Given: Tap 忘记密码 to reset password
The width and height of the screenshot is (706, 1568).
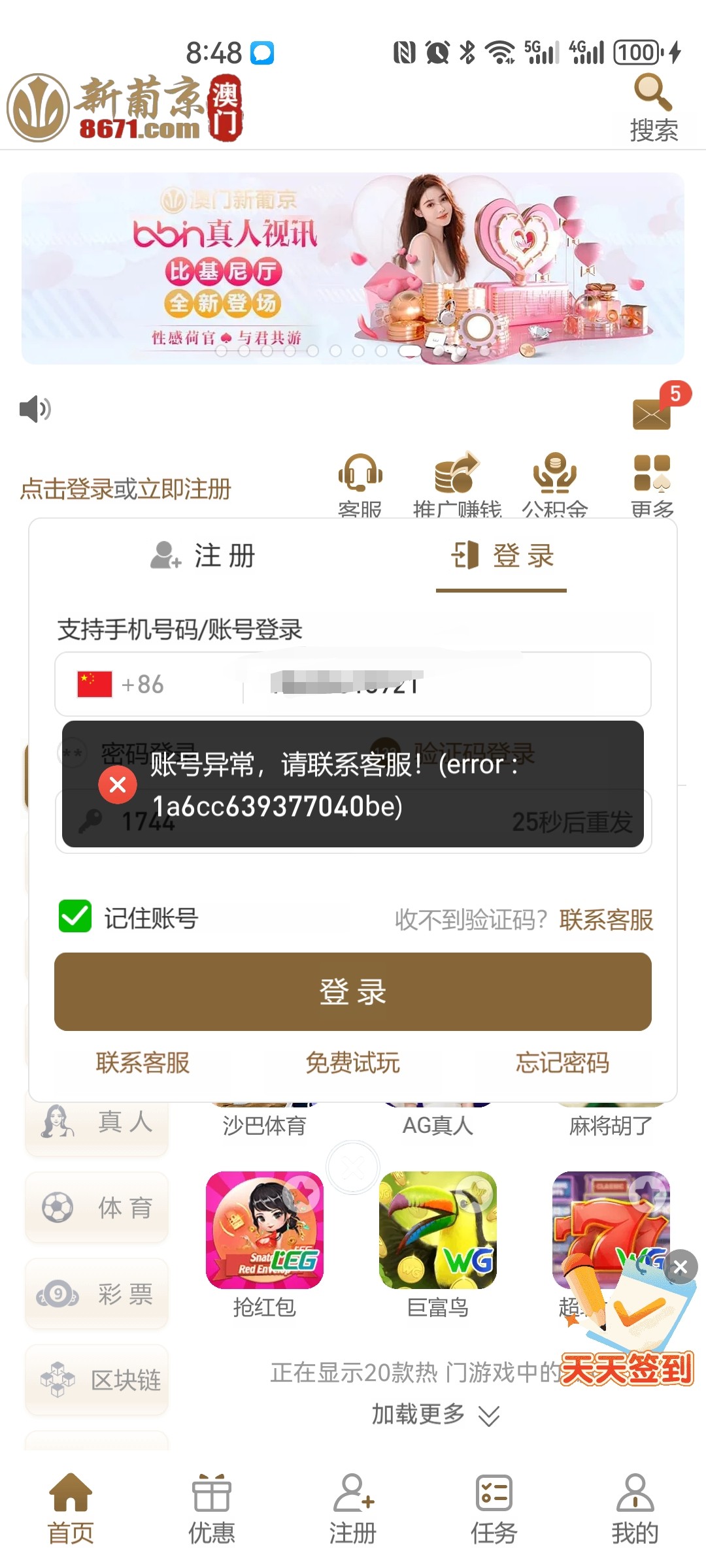Looking at the screenshot, I should [x=562, y=1063].
